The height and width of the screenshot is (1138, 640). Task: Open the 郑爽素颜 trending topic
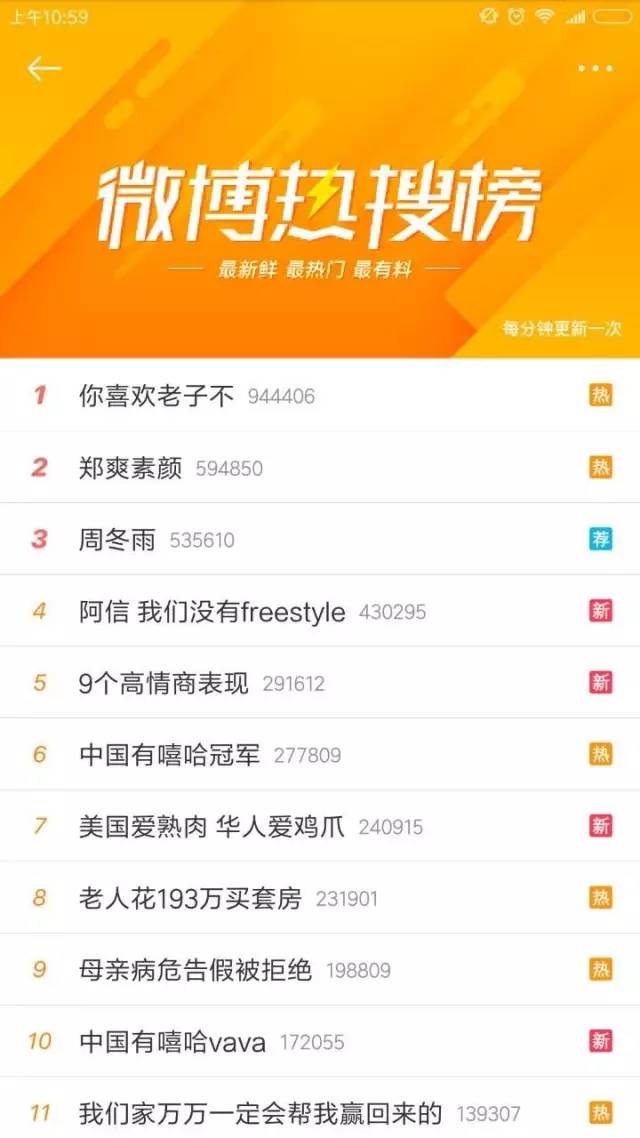131,468
